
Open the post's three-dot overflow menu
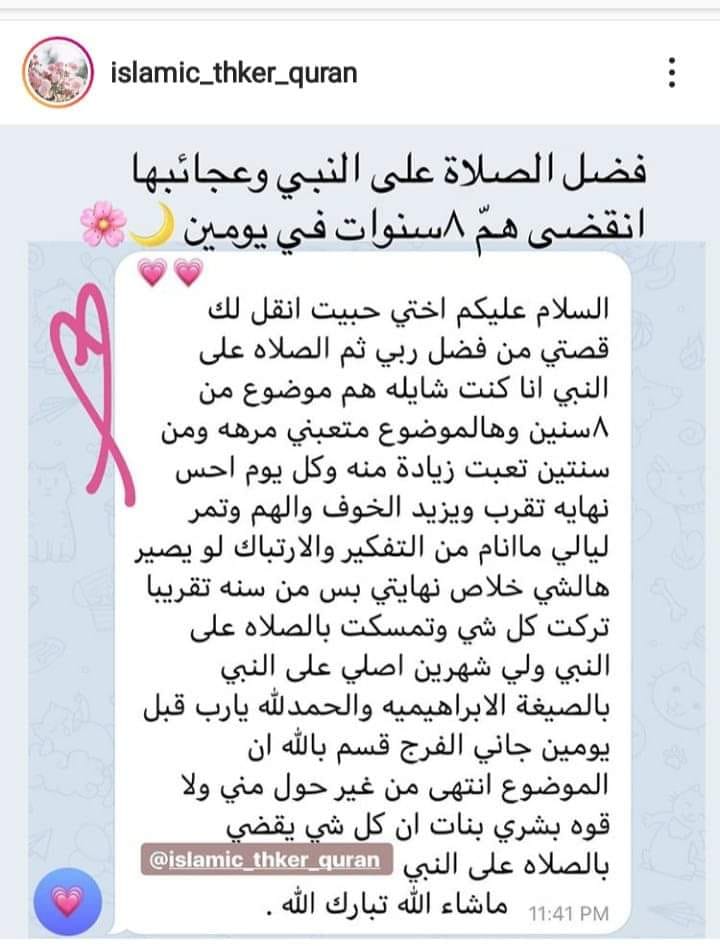(x=672, y=73)
